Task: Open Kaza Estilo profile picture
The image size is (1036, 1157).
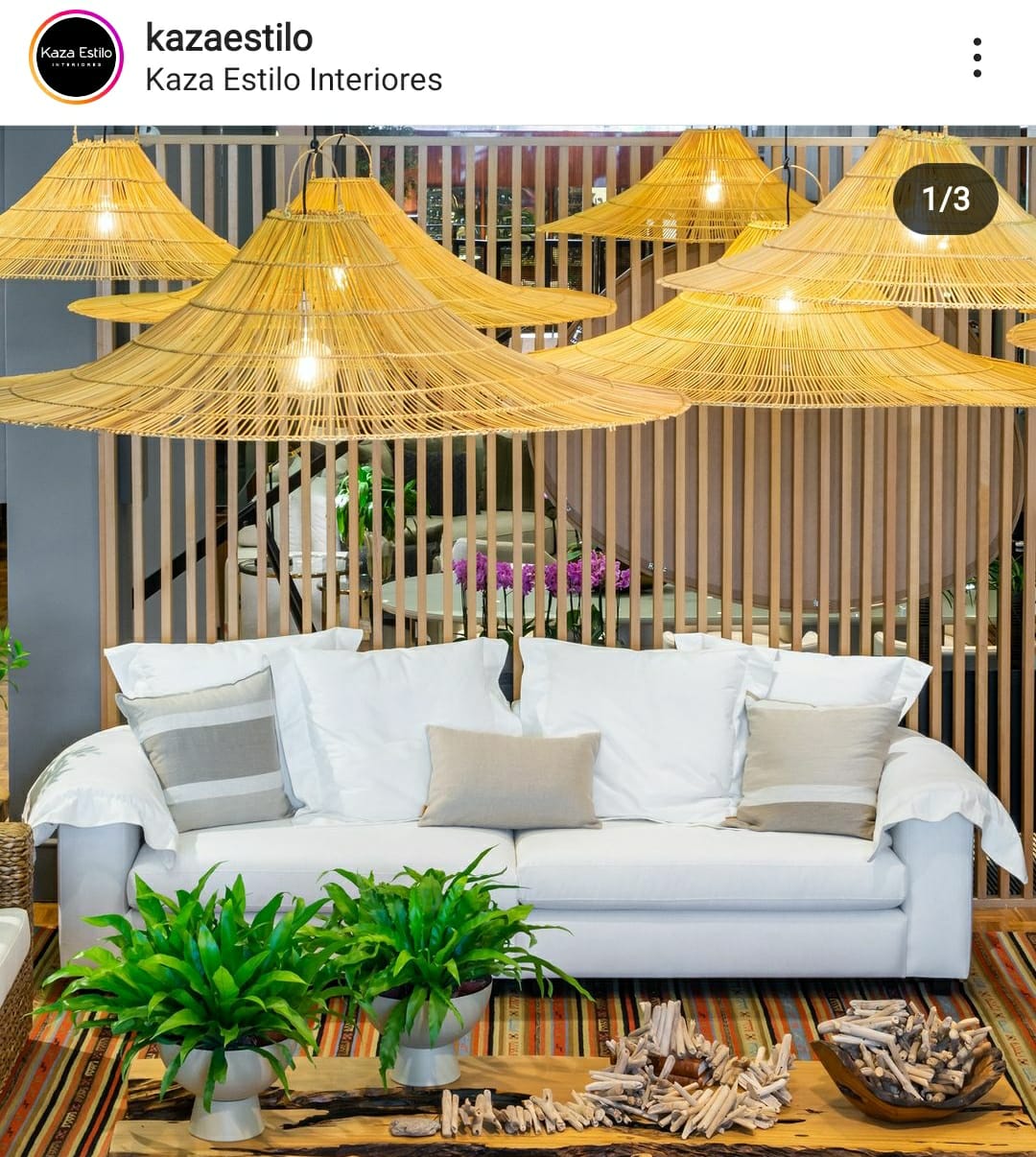Action: (x=77, y=58)
